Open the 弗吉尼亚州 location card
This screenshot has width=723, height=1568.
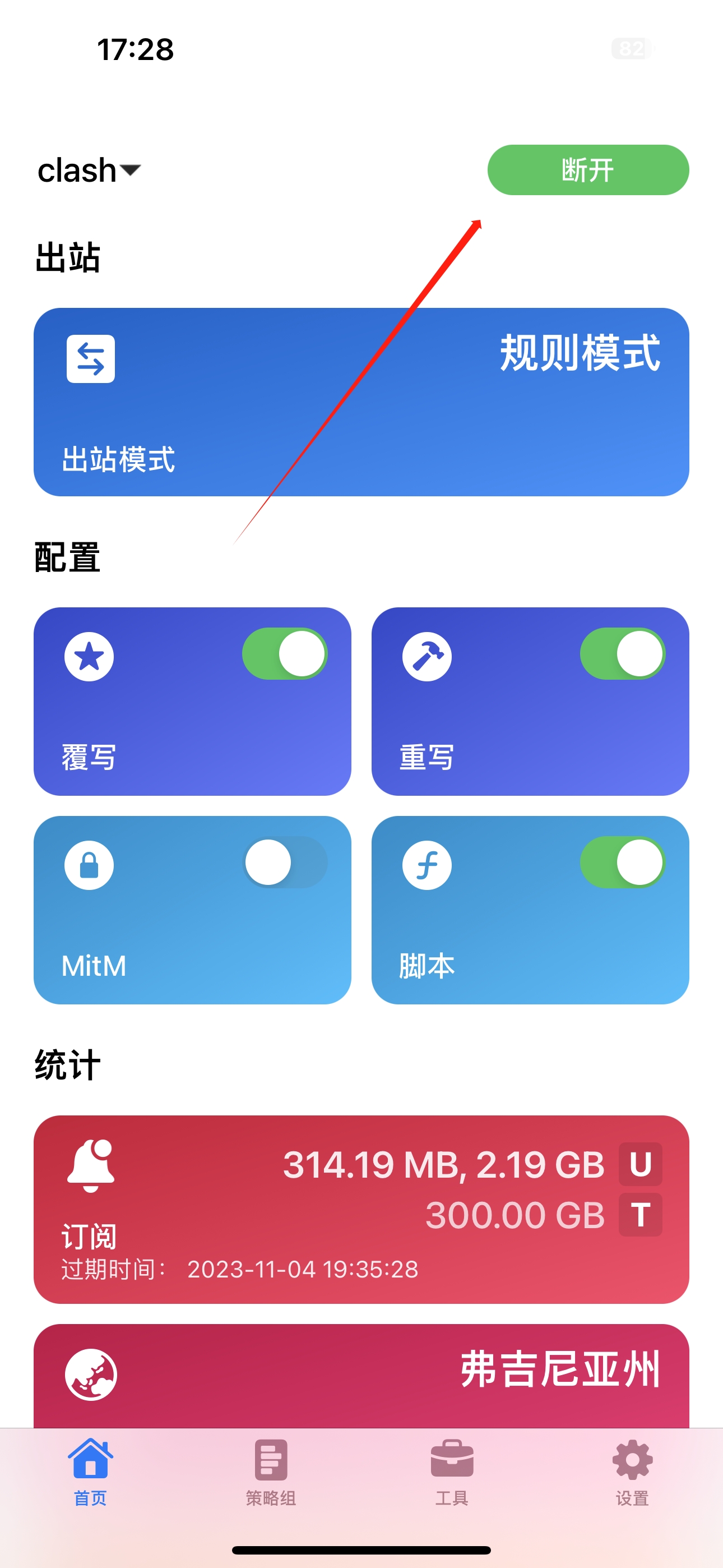[x=361, y=1376]
